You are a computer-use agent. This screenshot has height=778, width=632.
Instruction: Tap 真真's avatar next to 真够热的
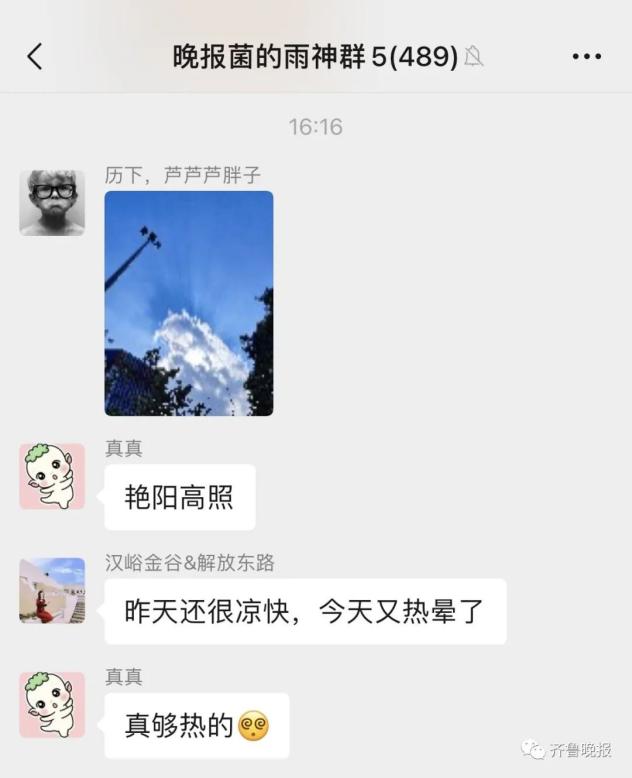coord(52,705)
